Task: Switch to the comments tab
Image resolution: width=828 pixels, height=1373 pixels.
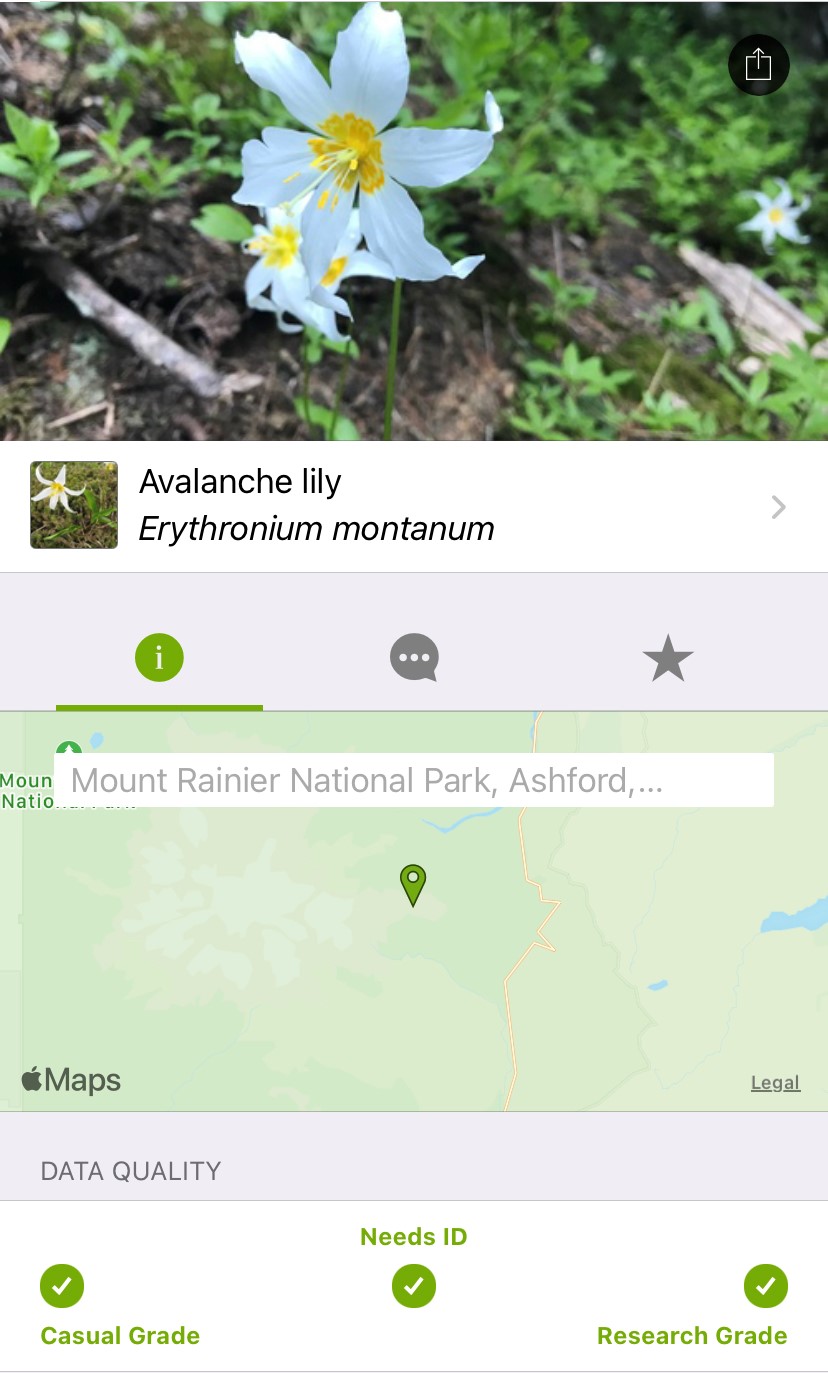Action: [414, 659]
